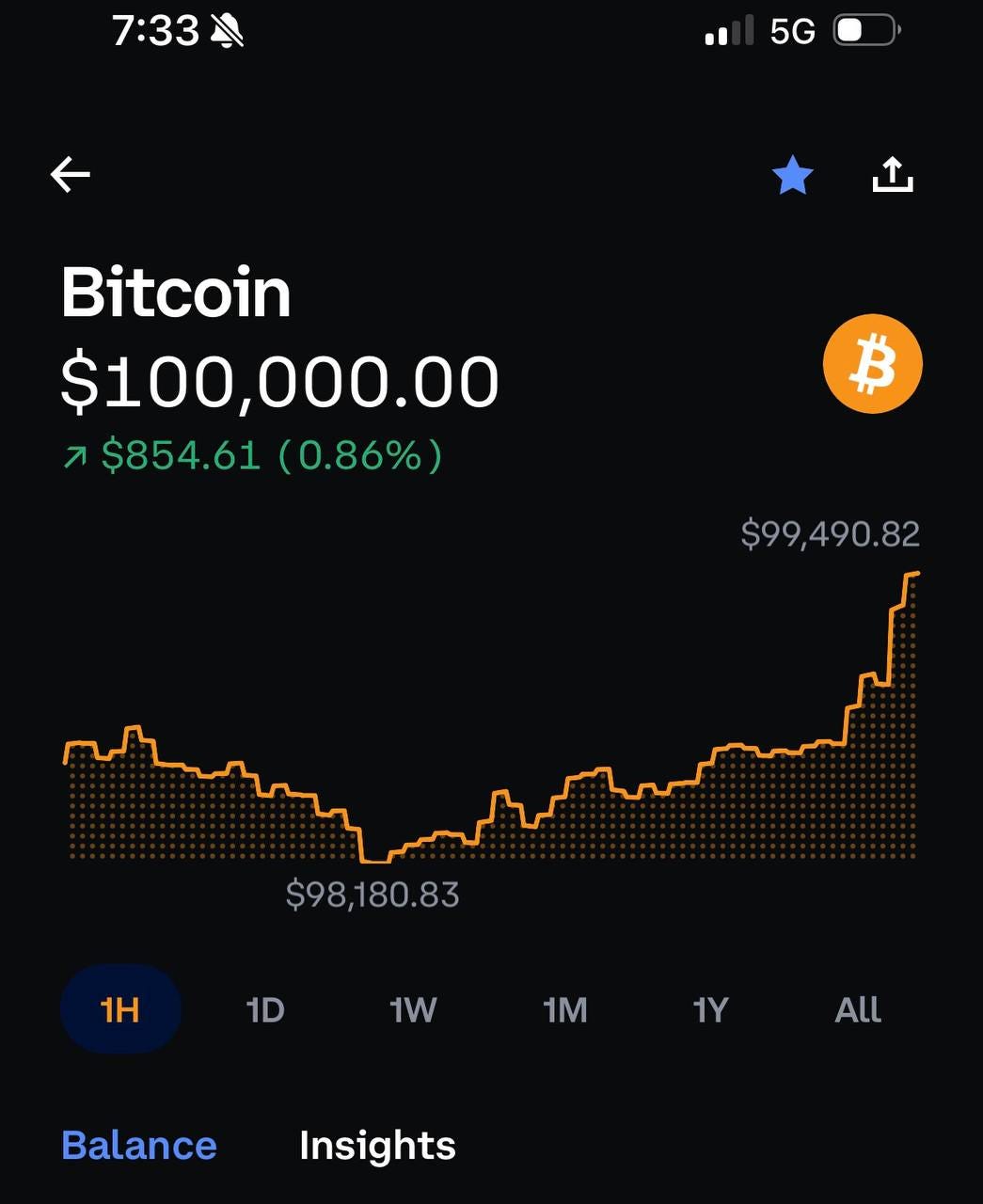Open the share icon

coord(893,174)
